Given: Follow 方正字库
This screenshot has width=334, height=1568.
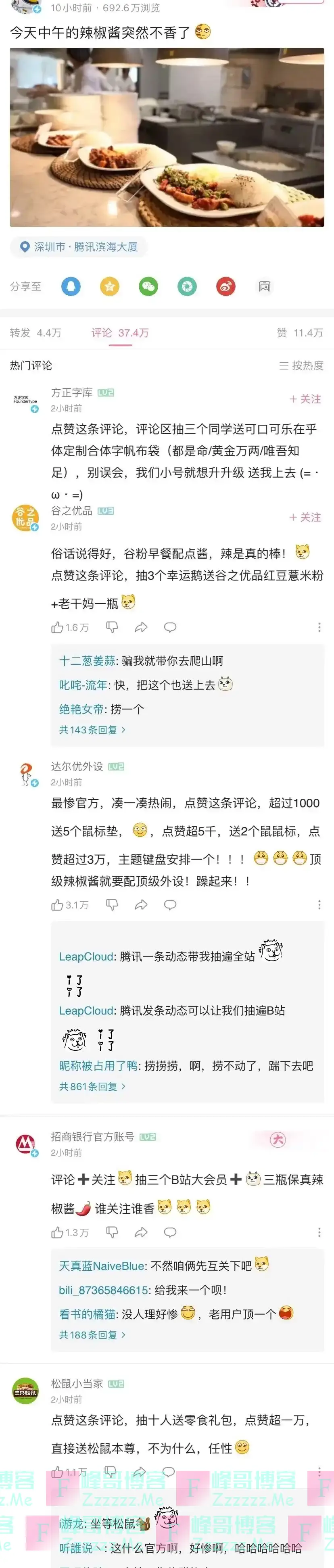Looking at the screenshot, I should (305, 399).
